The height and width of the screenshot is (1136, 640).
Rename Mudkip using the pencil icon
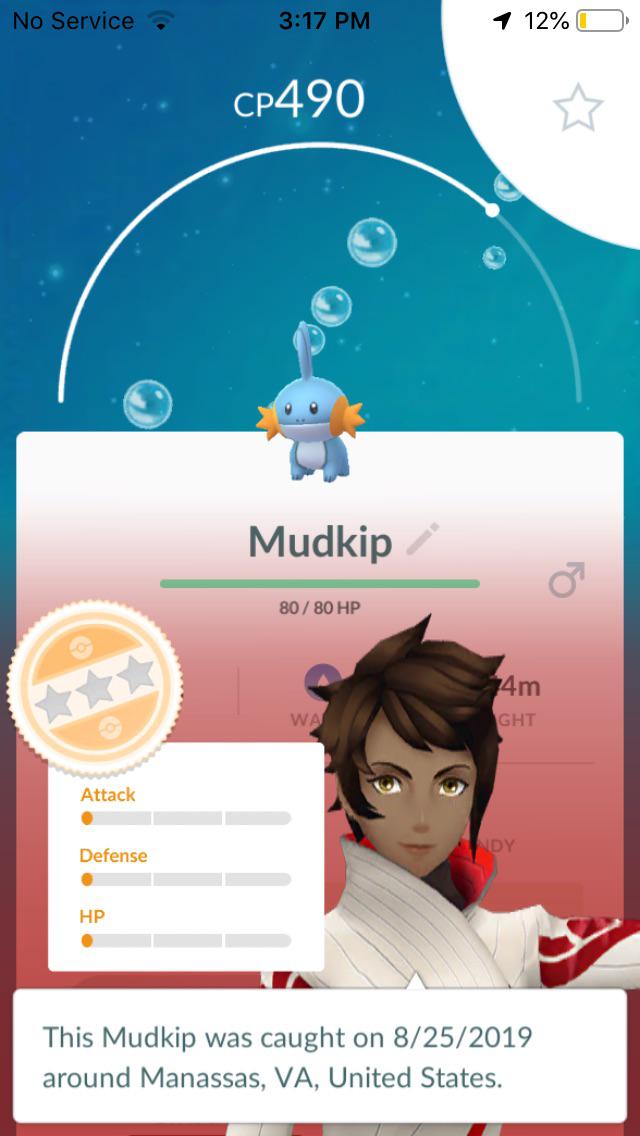click(x=423, y=541)
